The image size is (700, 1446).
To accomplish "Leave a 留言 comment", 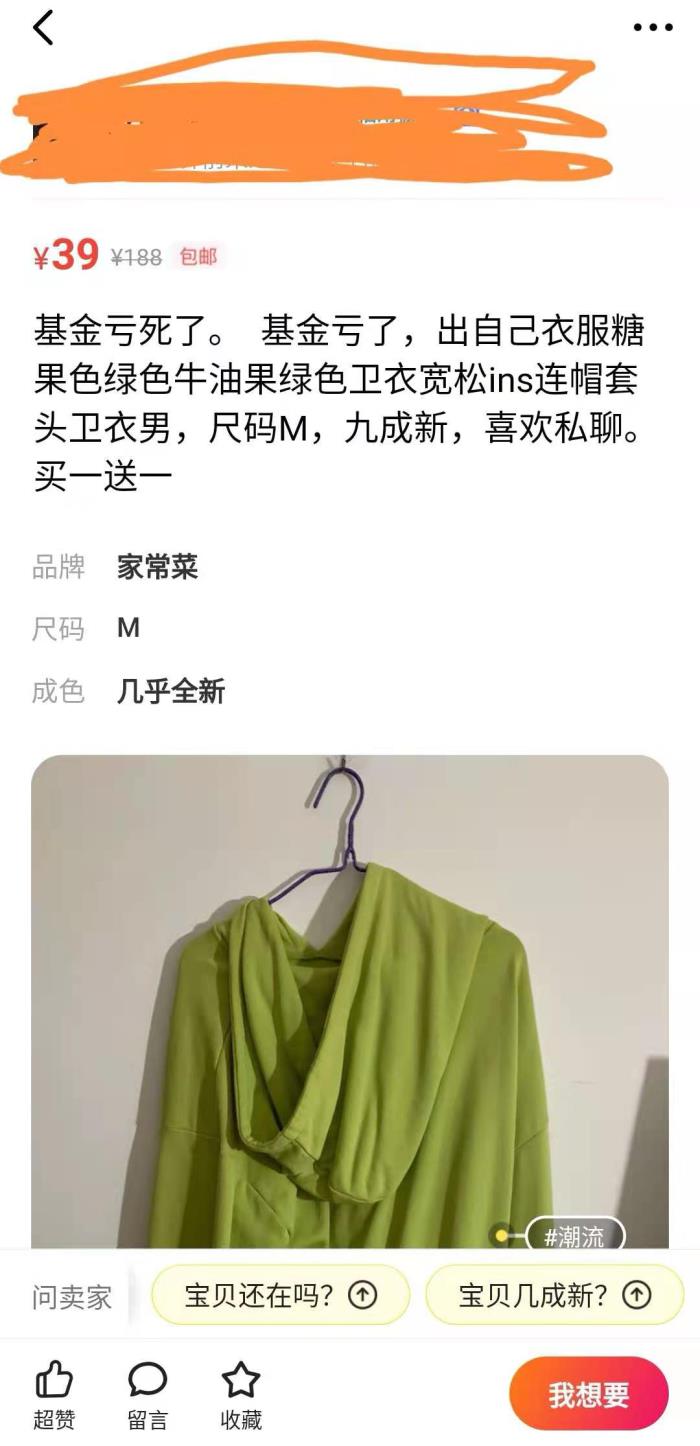I will click(x=147, y=1394).
